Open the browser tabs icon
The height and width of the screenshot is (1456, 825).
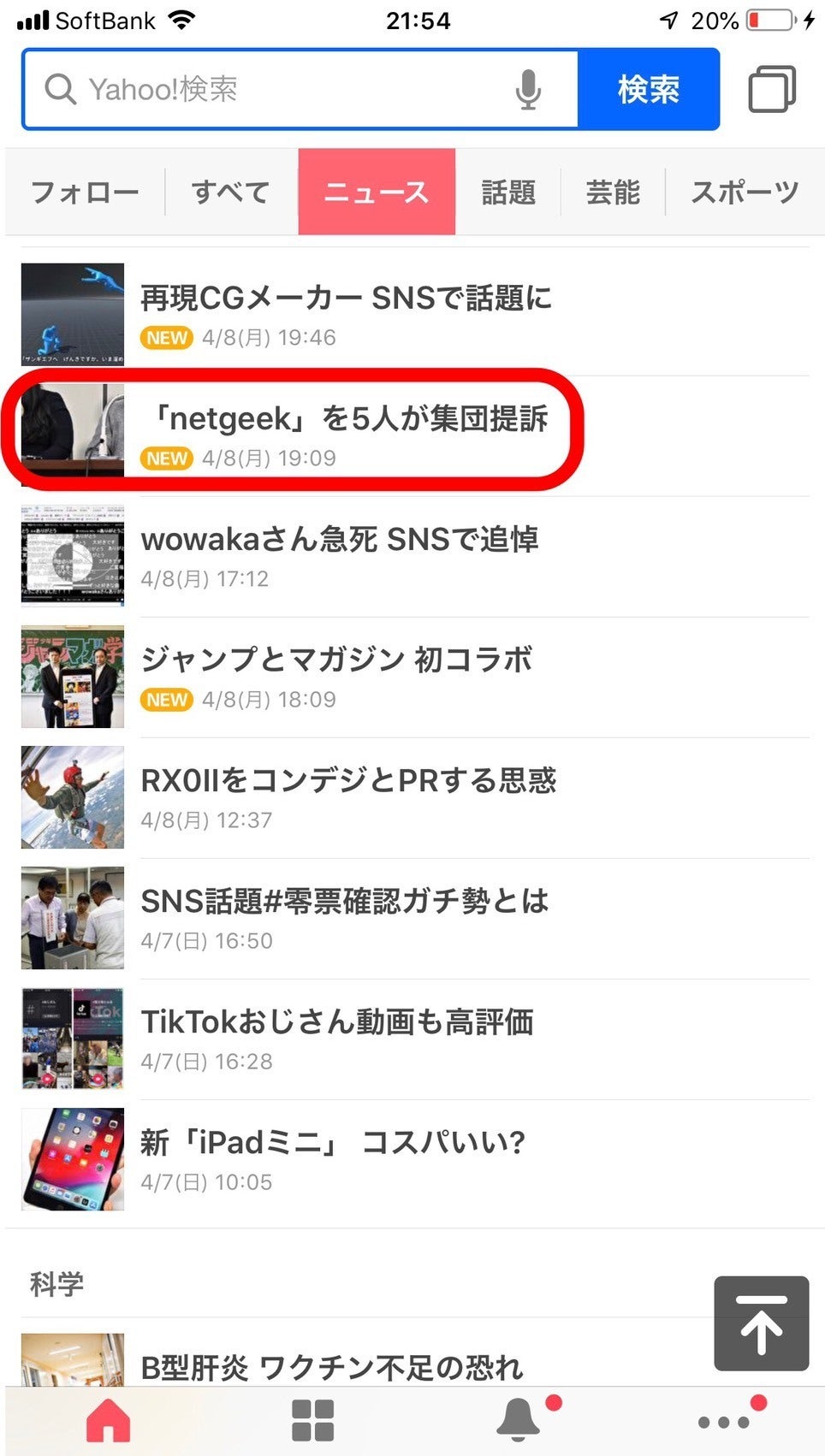(x=771, y=89)
